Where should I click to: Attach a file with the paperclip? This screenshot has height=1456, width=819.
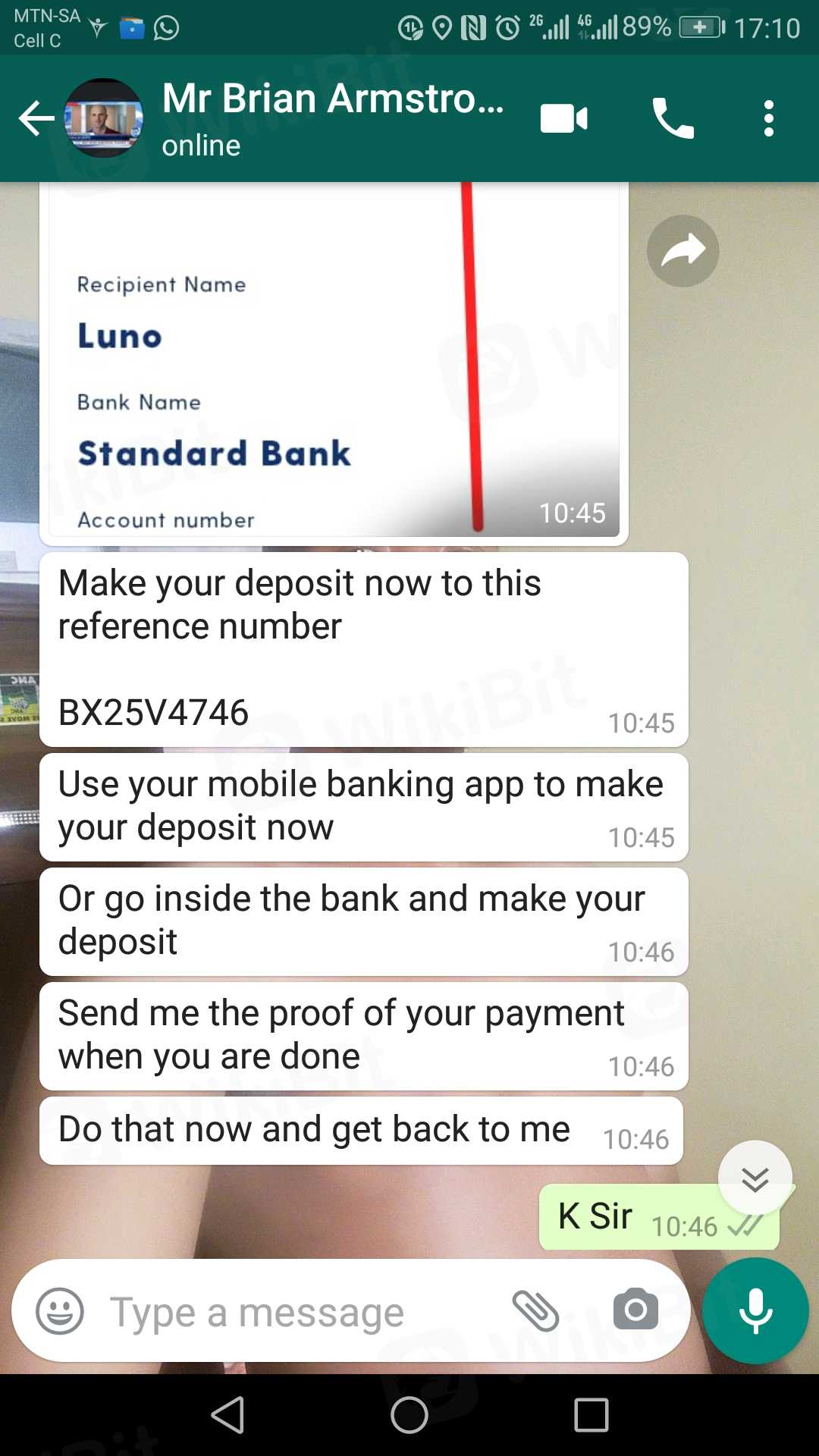535,1311
